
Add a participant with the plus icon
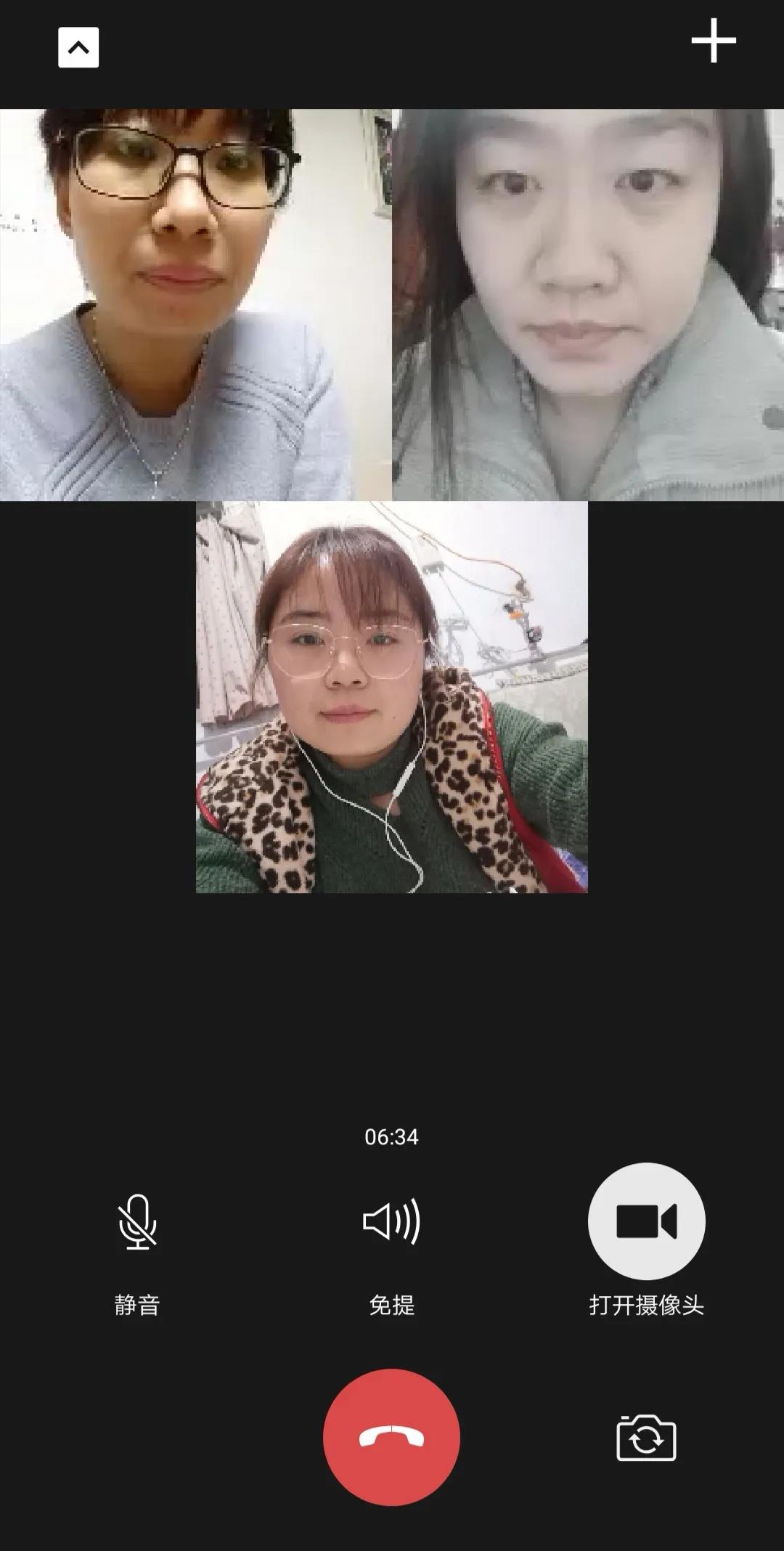(713, 41)
